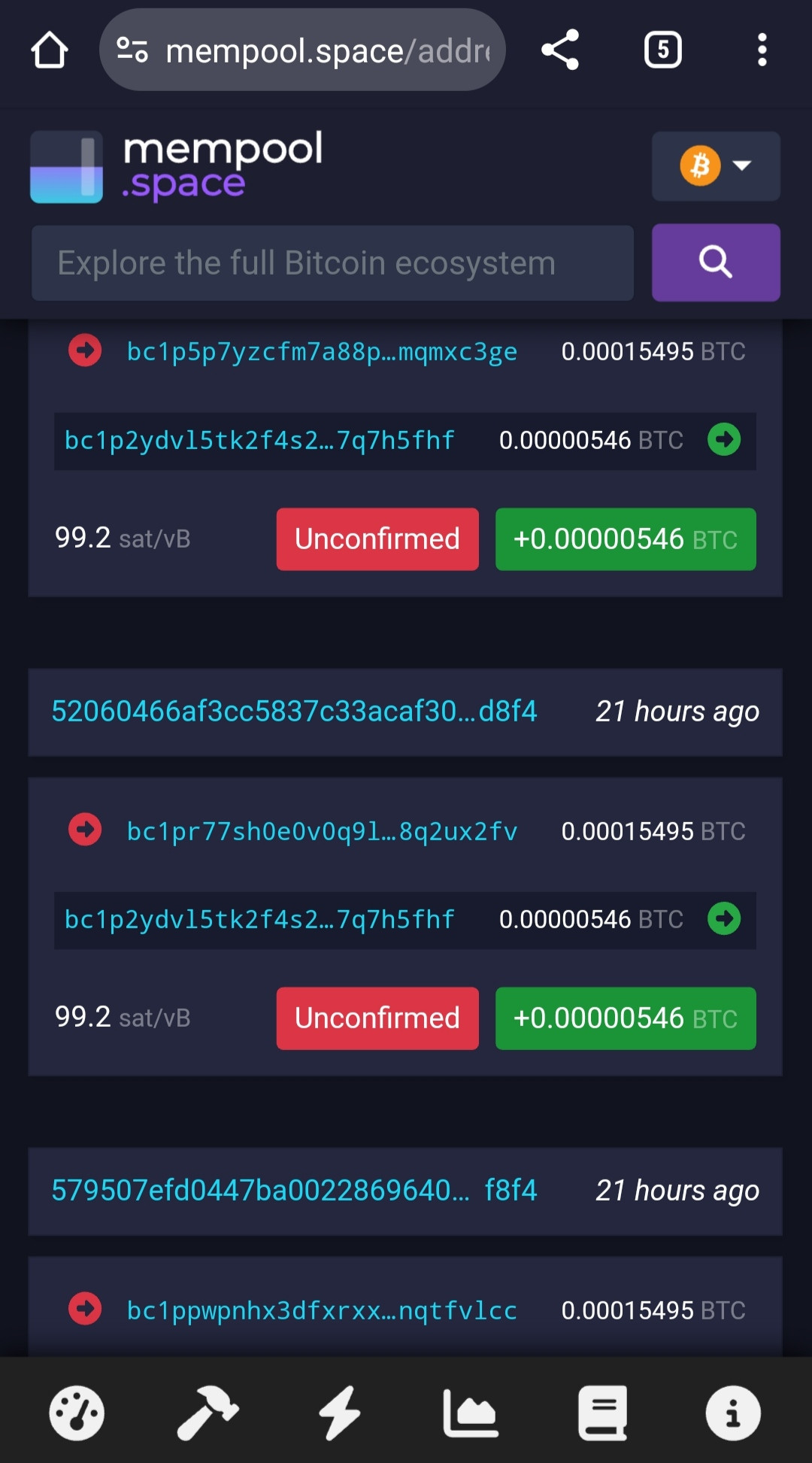Image resolution: width=812 pixels, height=1463 pixels.
Task: Open transaction 579507efd0447ba0022869640…f8f4
Action: point(294,1191)
